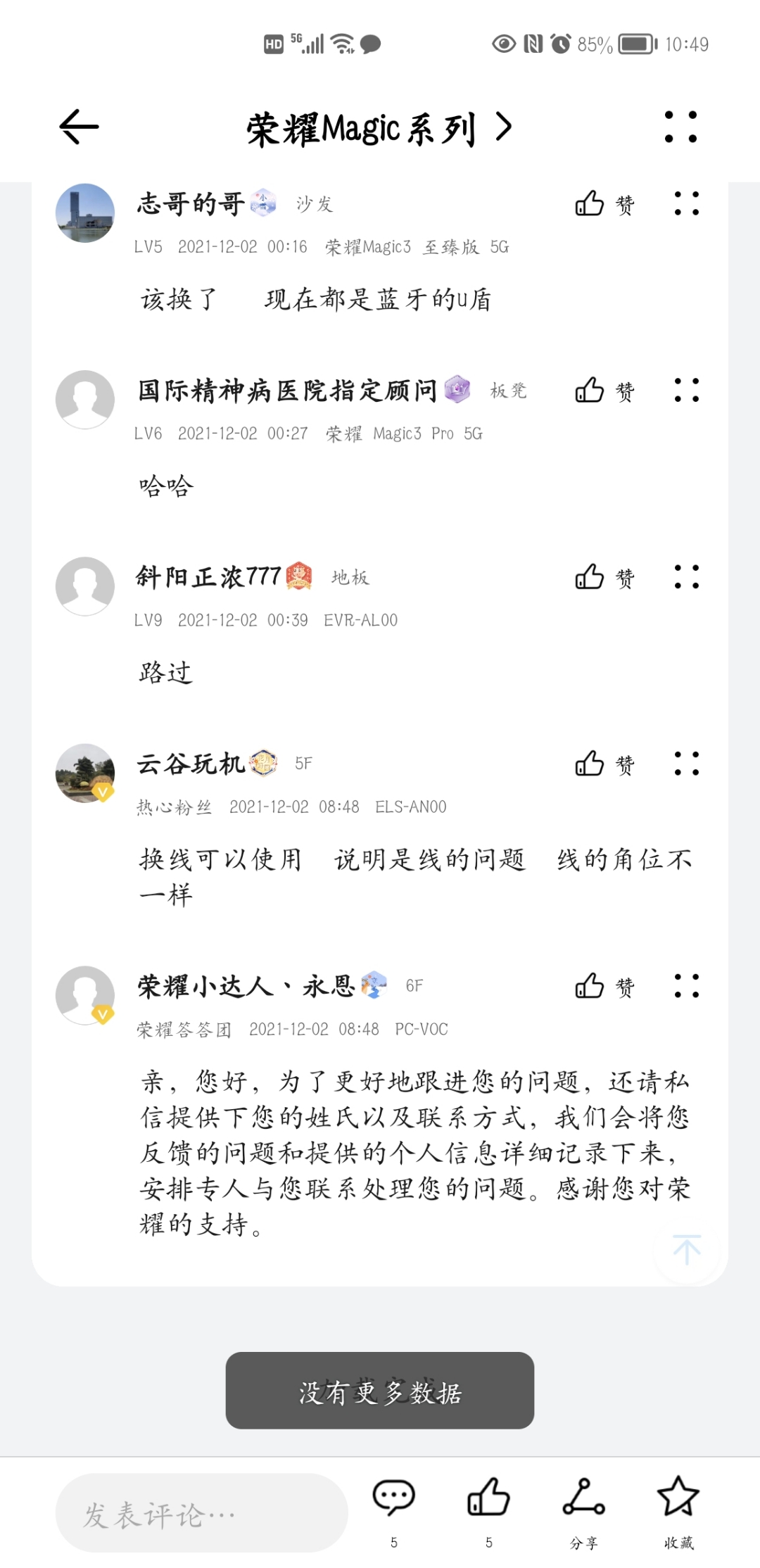Open the four-dot menu on 斜阳正浓777's comment
Screen dimensions: 760x1568
tap(686, 576)
